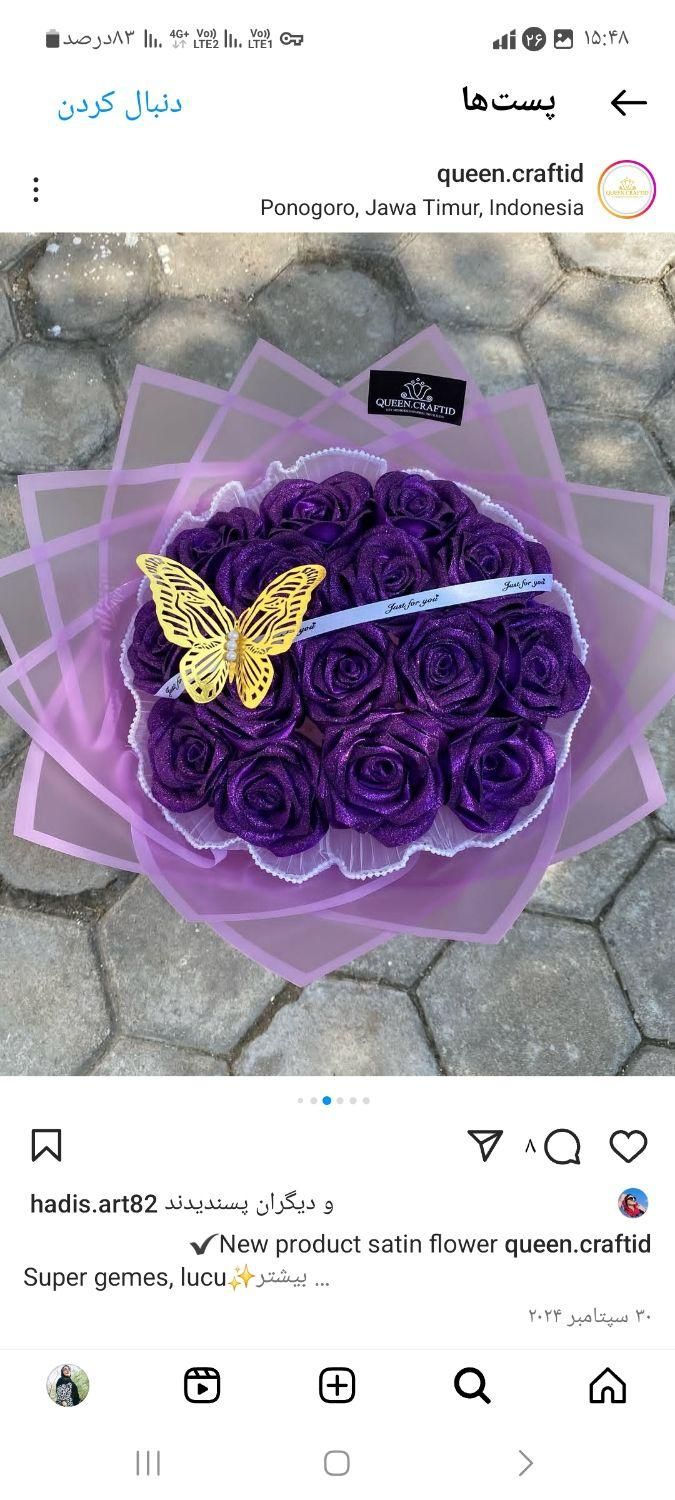Open the three-dot post options menu

36,190
